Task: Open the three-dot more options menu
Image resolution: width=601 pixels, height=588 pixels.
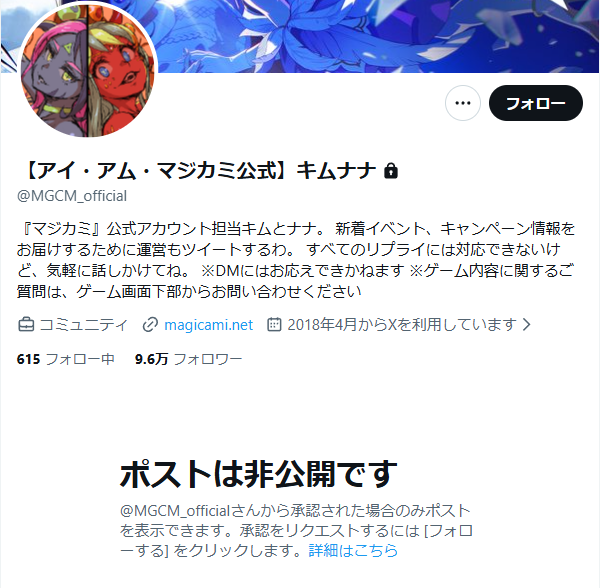Action: pos(463,103)
